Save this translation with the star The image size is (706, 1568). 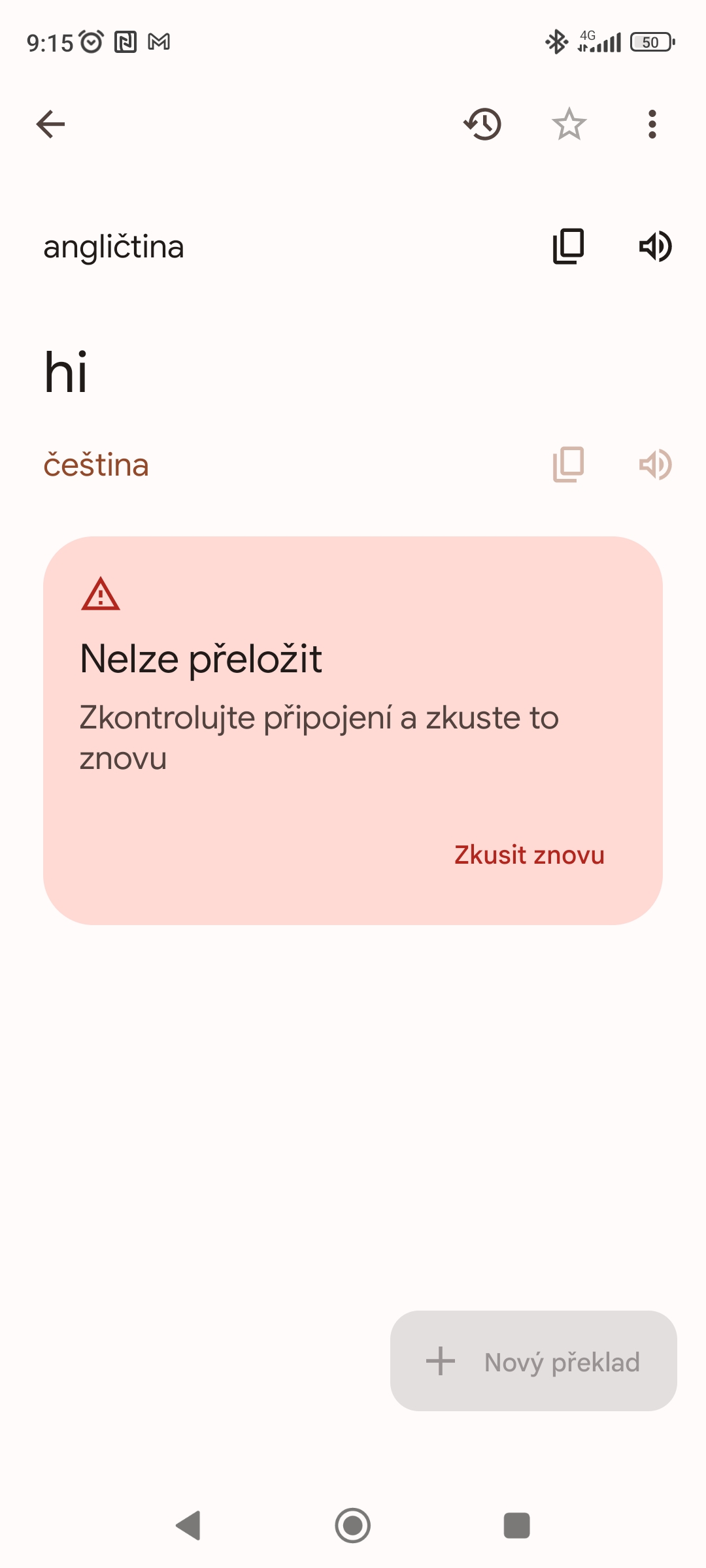point(569,124)
